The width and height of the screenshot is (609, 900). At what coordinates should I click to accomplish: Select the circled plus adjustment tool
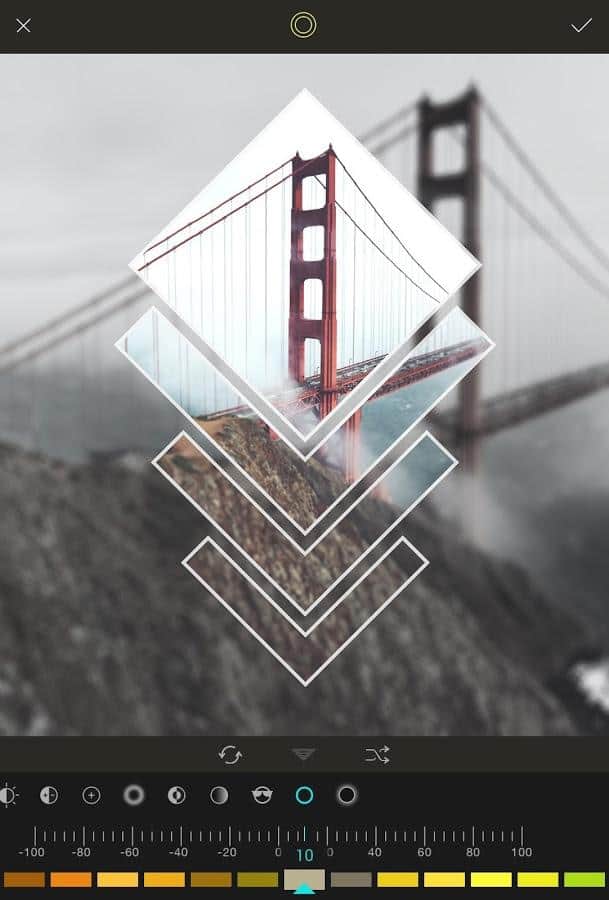(91, 796)
